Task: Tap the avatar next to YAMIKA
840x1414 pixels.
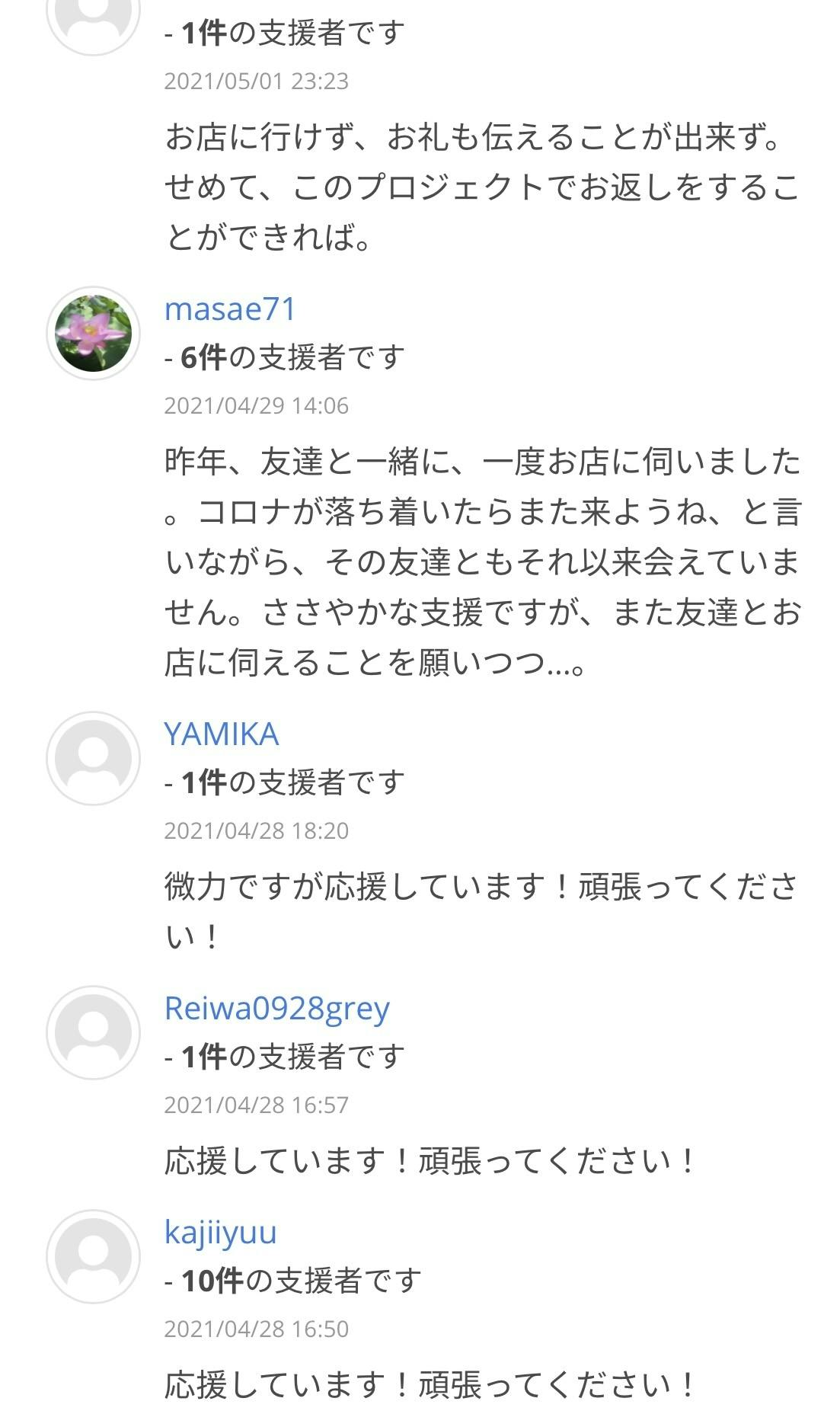Action: [94, 758]
